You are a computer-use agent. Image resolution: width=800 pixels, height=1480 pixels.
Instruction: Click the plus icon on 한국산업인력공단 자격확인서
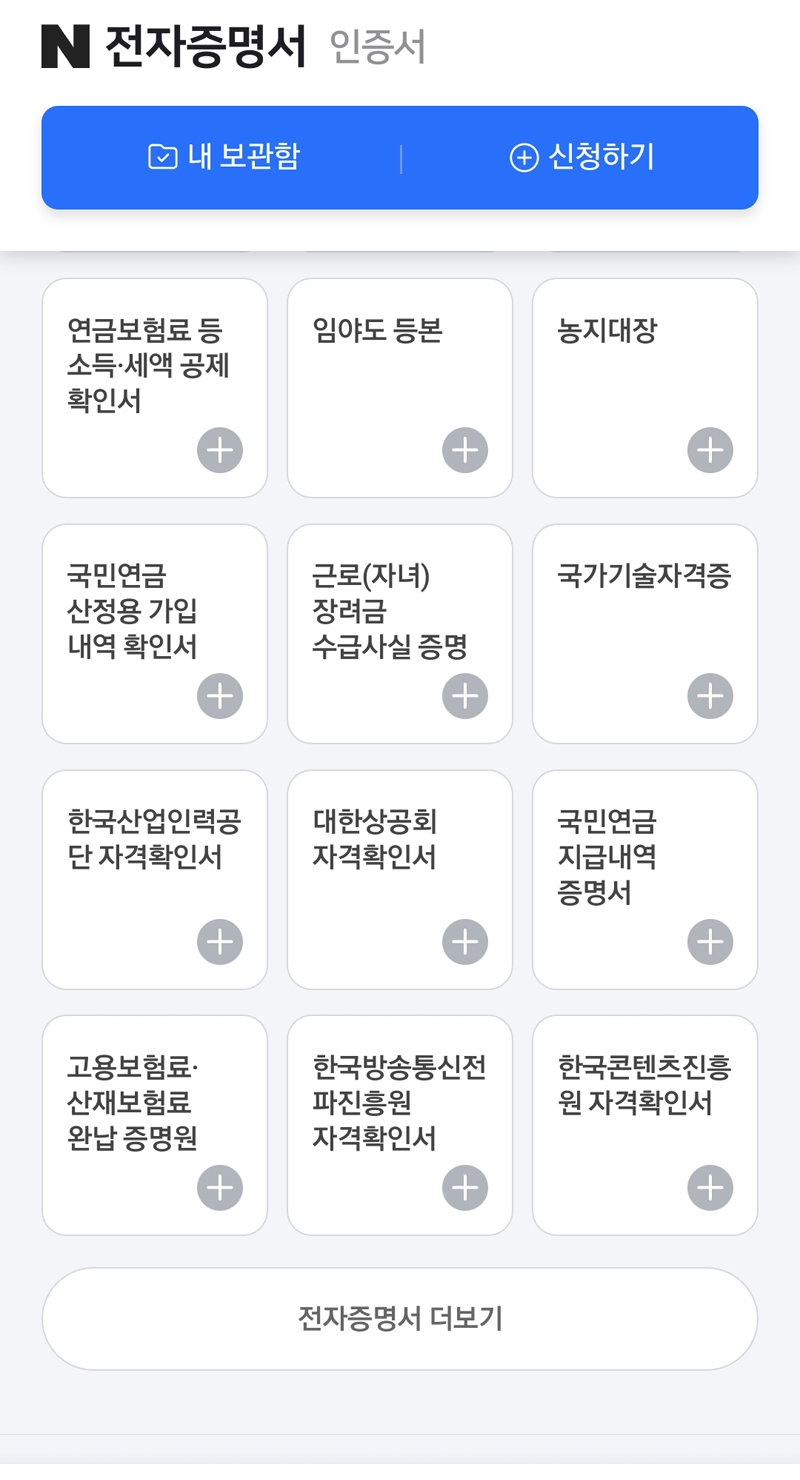tap(219, 941)
